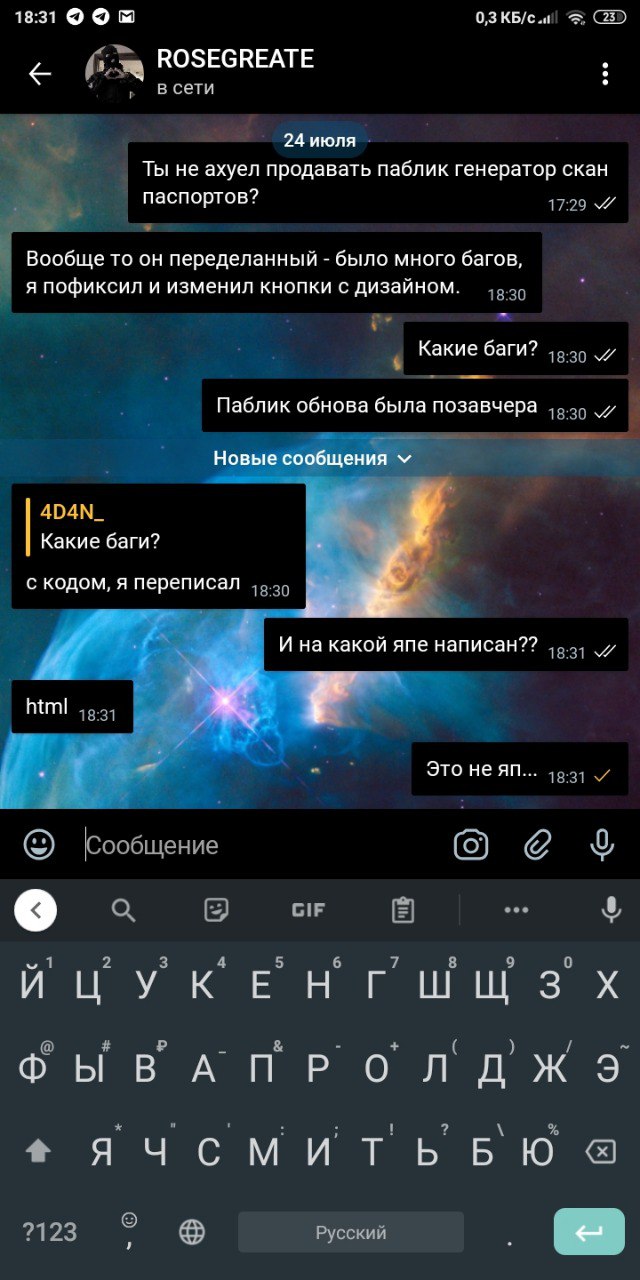Image resolution: width=640 pixels, height=1280 pixels.
Task: Tap the microphone to record a voice message
Action: [602, 845]
